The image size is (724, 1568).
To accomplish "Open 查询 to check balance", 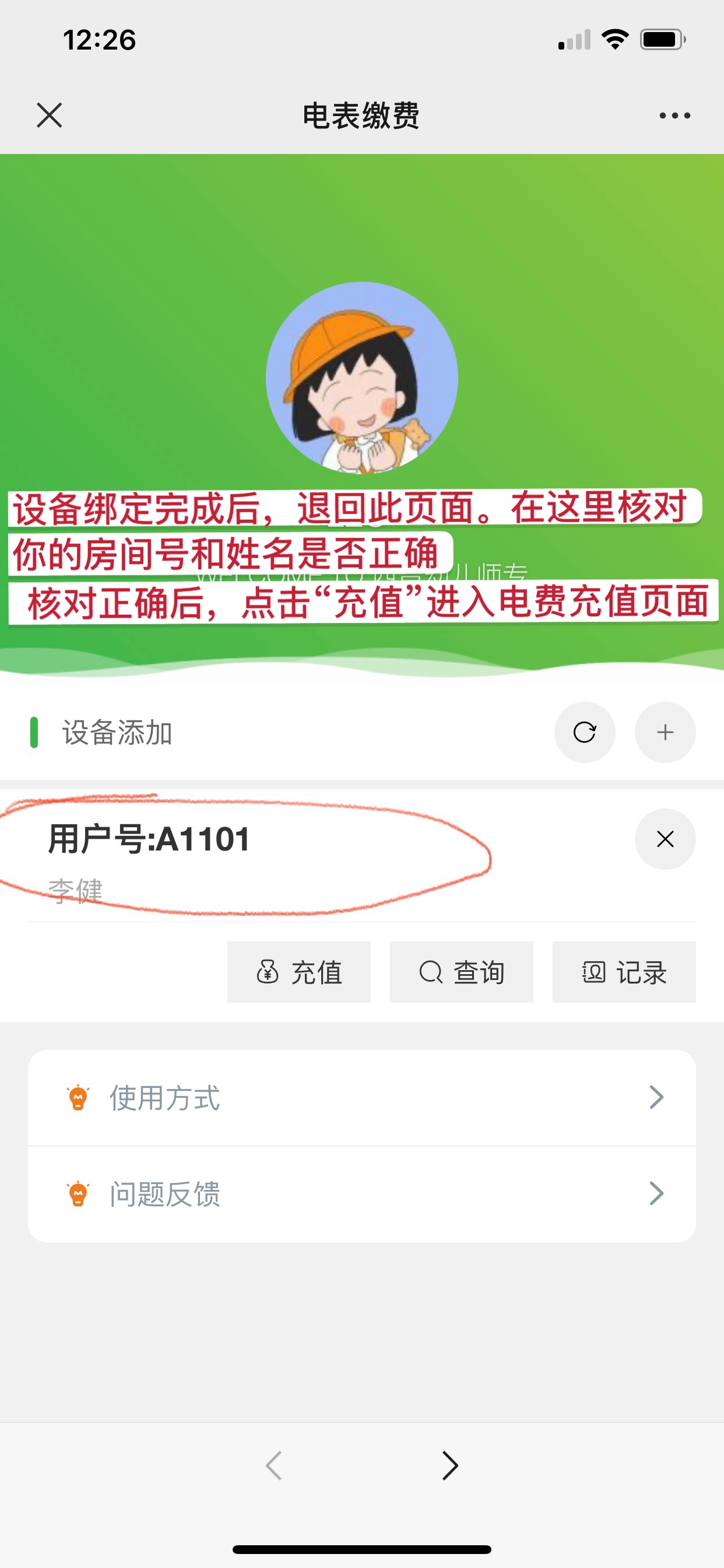I will tap(461, 972).
